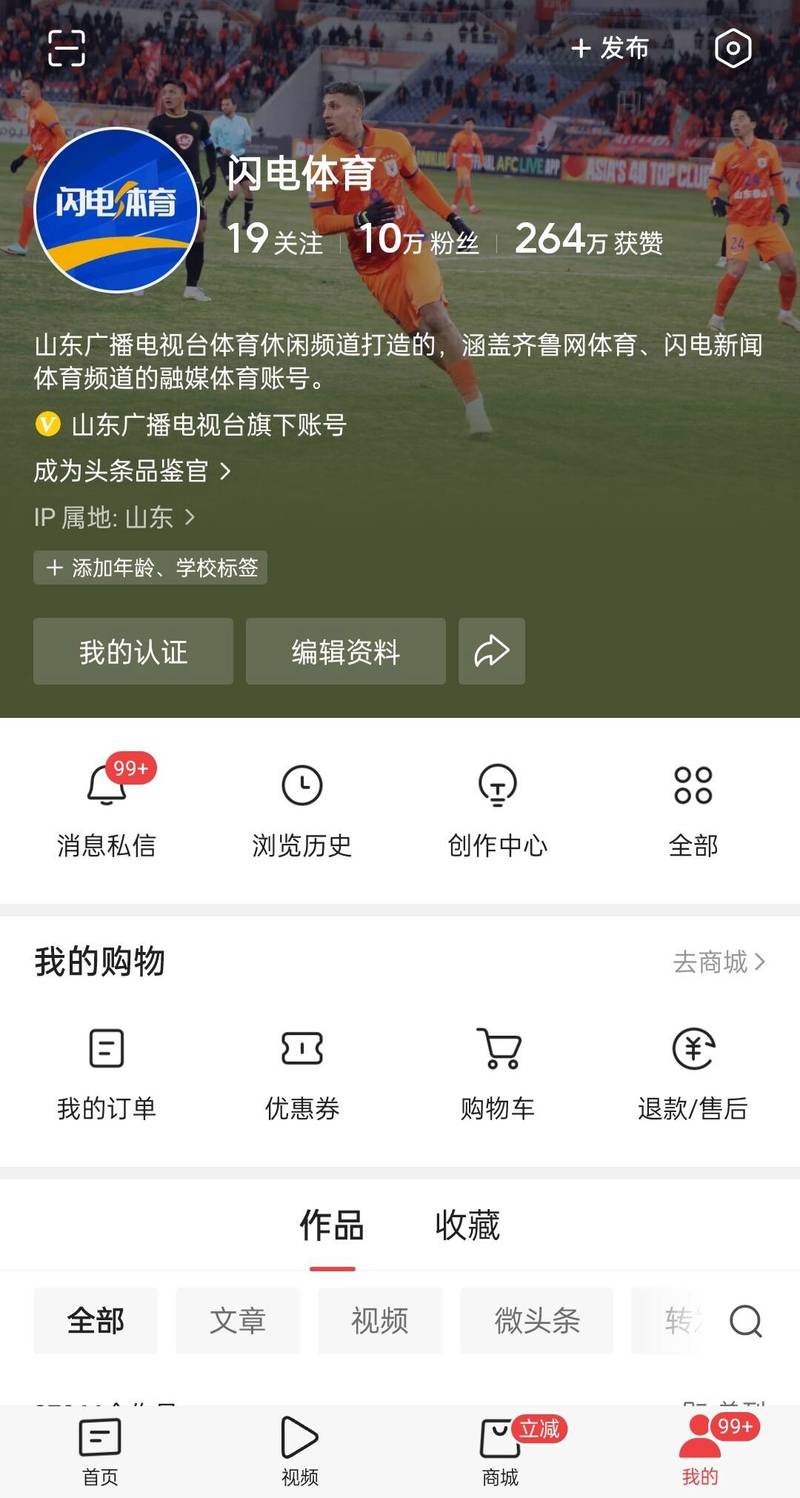This screenshot has height=1498, width=800.
Task: Select the 文章 filter chip
Action: 237,1321
